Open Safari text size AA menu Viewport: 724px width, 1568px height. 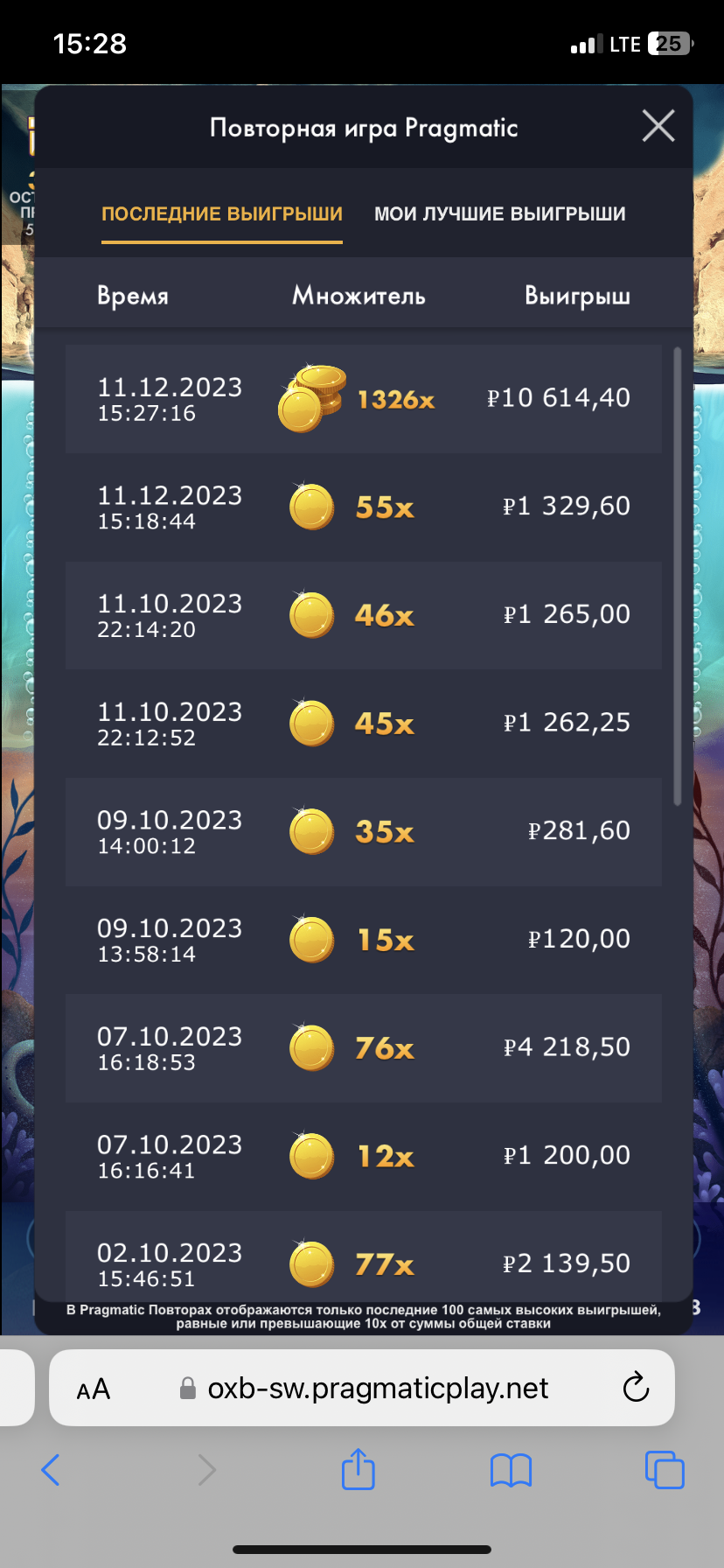pos(94,1389)
